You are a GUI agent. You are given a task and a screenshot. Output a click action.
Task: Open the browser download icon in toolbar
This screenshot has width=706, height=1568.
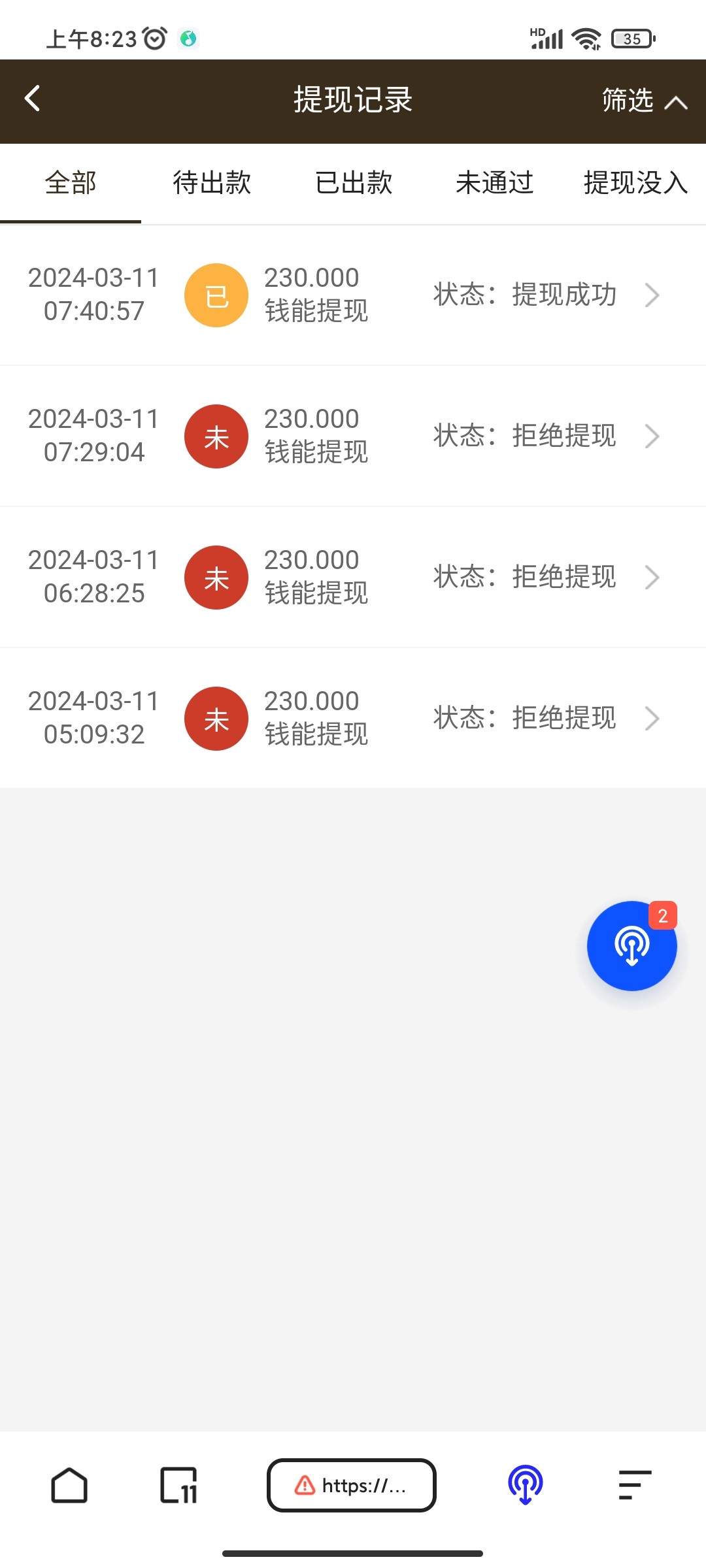click(526, 1486)
